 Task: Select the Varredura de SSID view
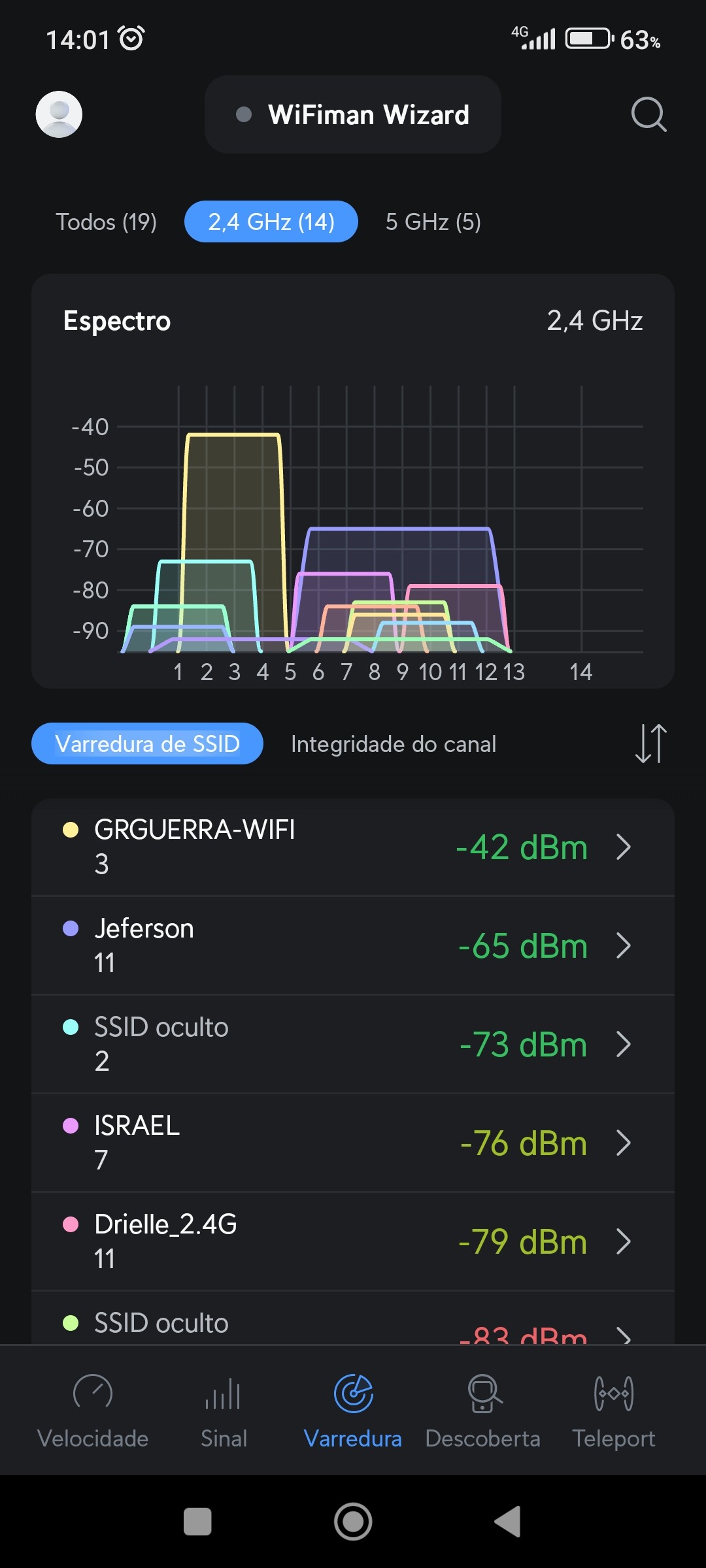[147, 743]
